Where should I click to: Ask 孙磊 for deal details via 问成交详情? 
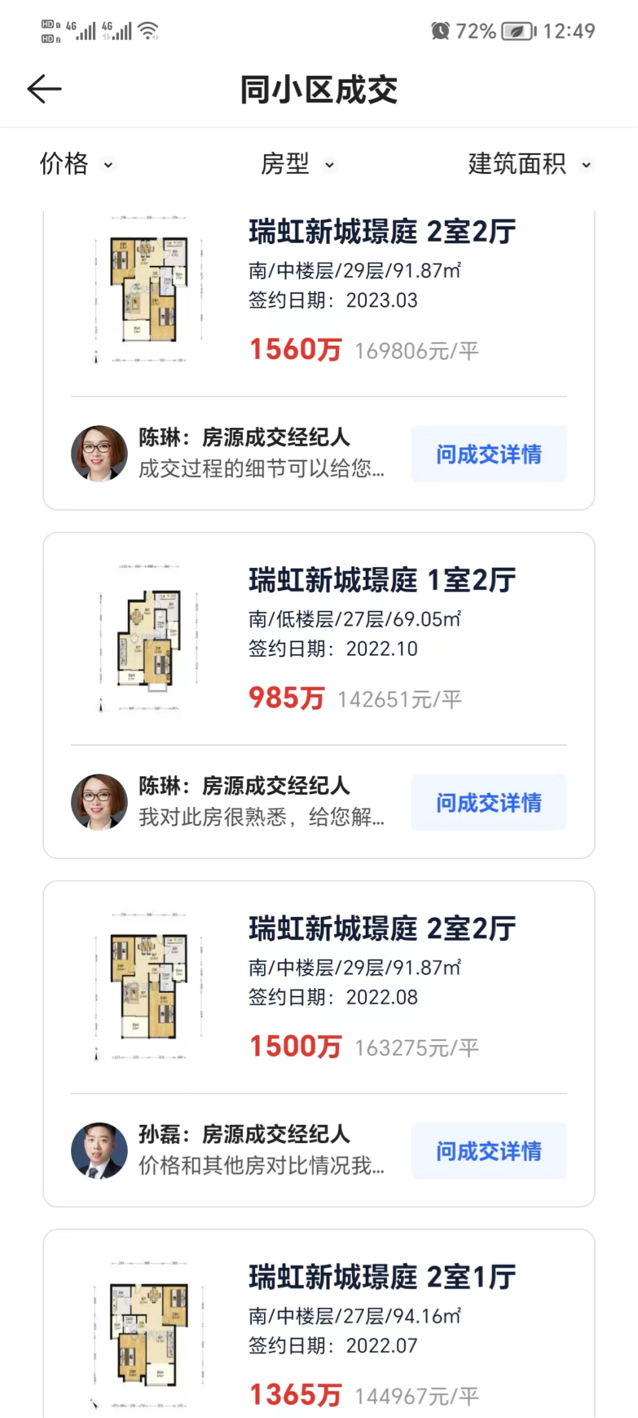[x=488, y=1151]
